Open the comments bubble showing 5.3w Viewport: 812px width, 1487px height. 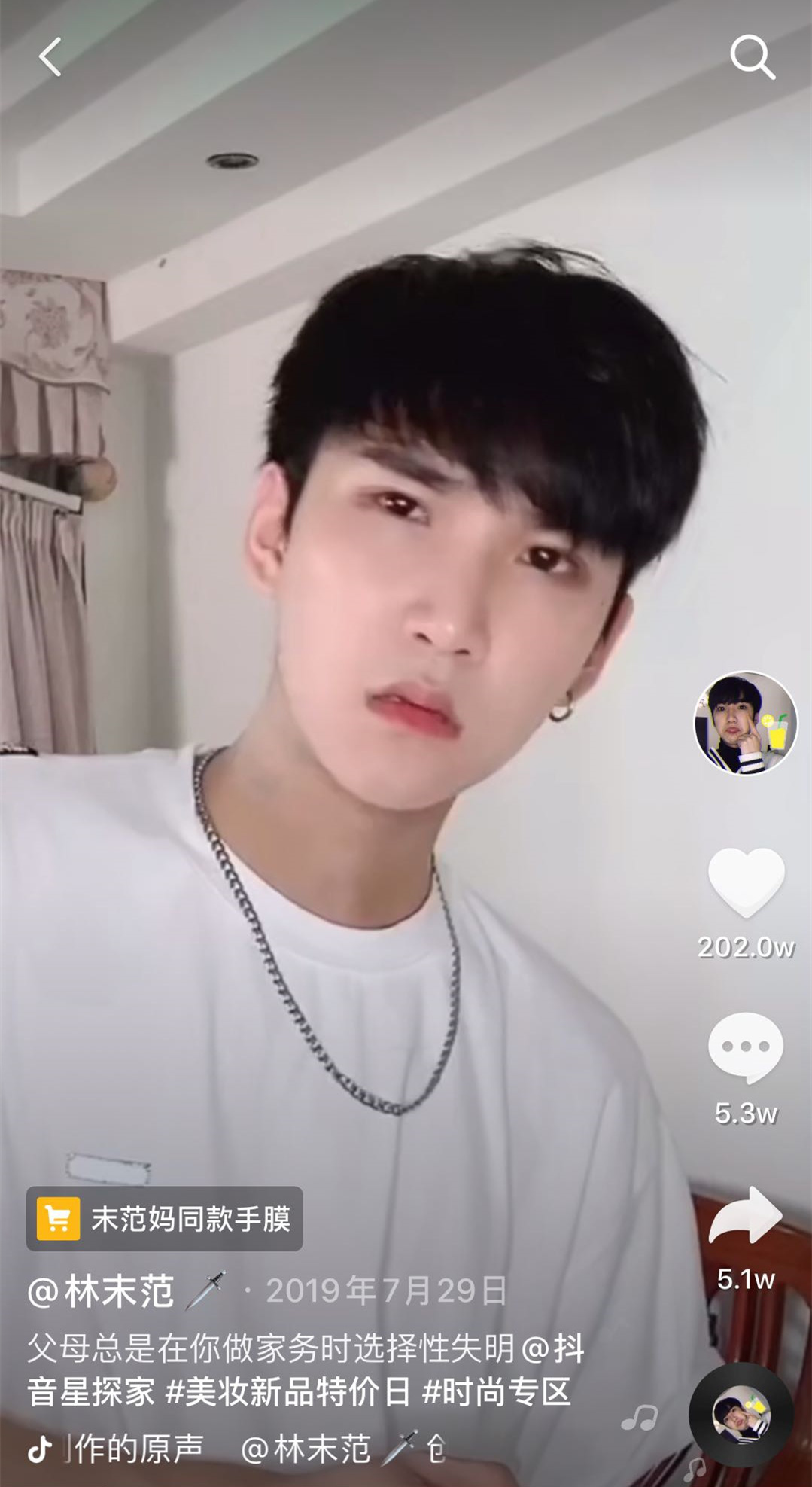tap(746, 1048)
